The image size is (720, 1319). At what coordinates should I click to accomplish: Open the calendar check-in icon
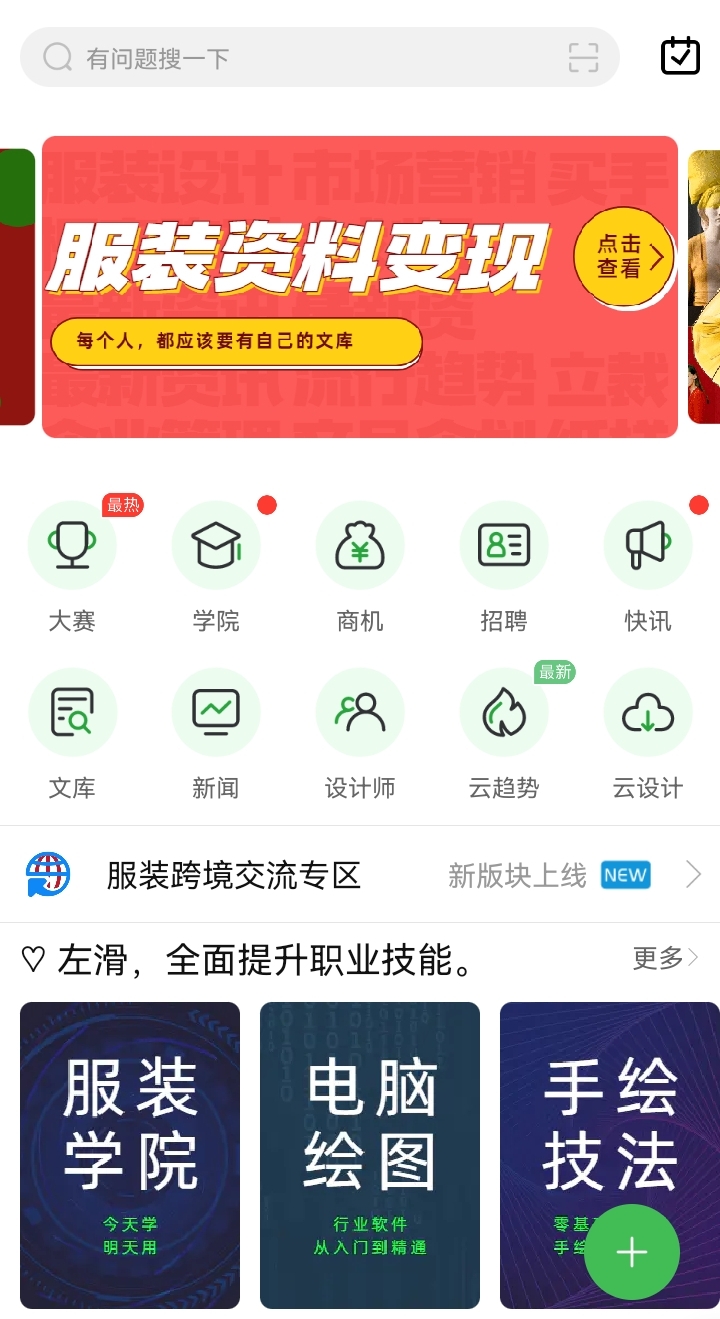(680, 56)
